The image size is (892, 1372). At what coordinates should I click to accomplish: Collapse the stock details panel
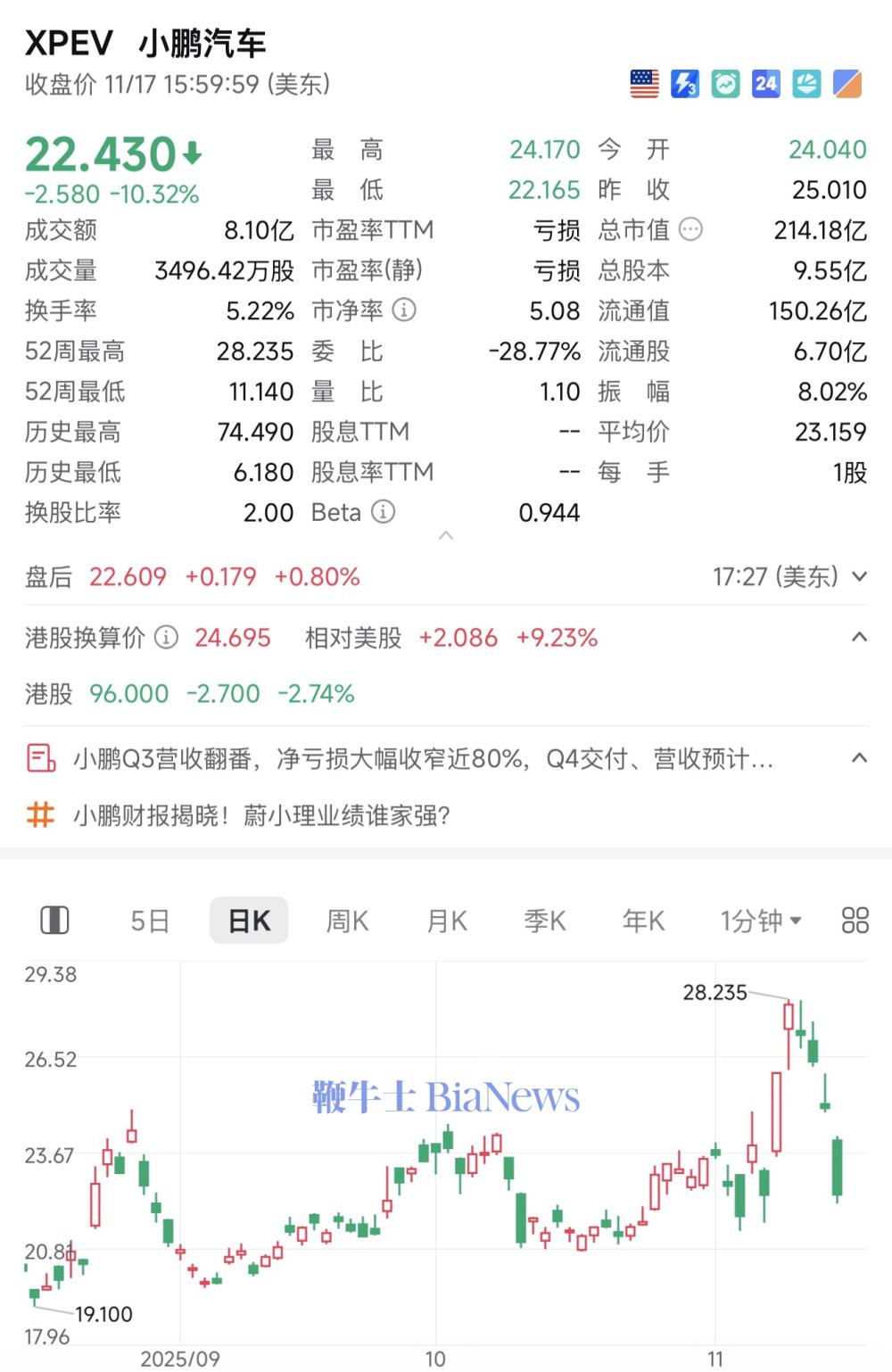[446, 535]
